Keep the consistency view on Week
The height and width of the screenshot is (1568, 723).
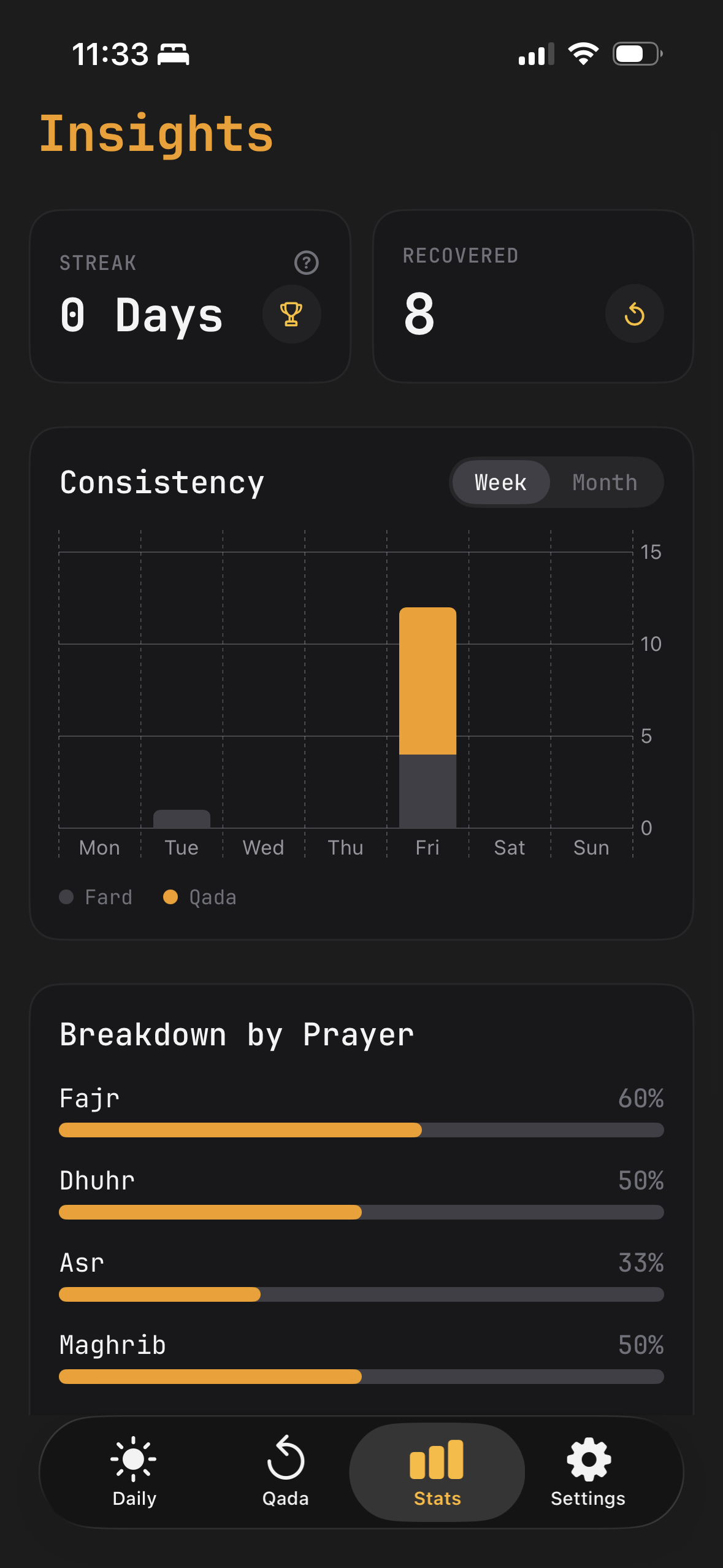coord(500,482)
